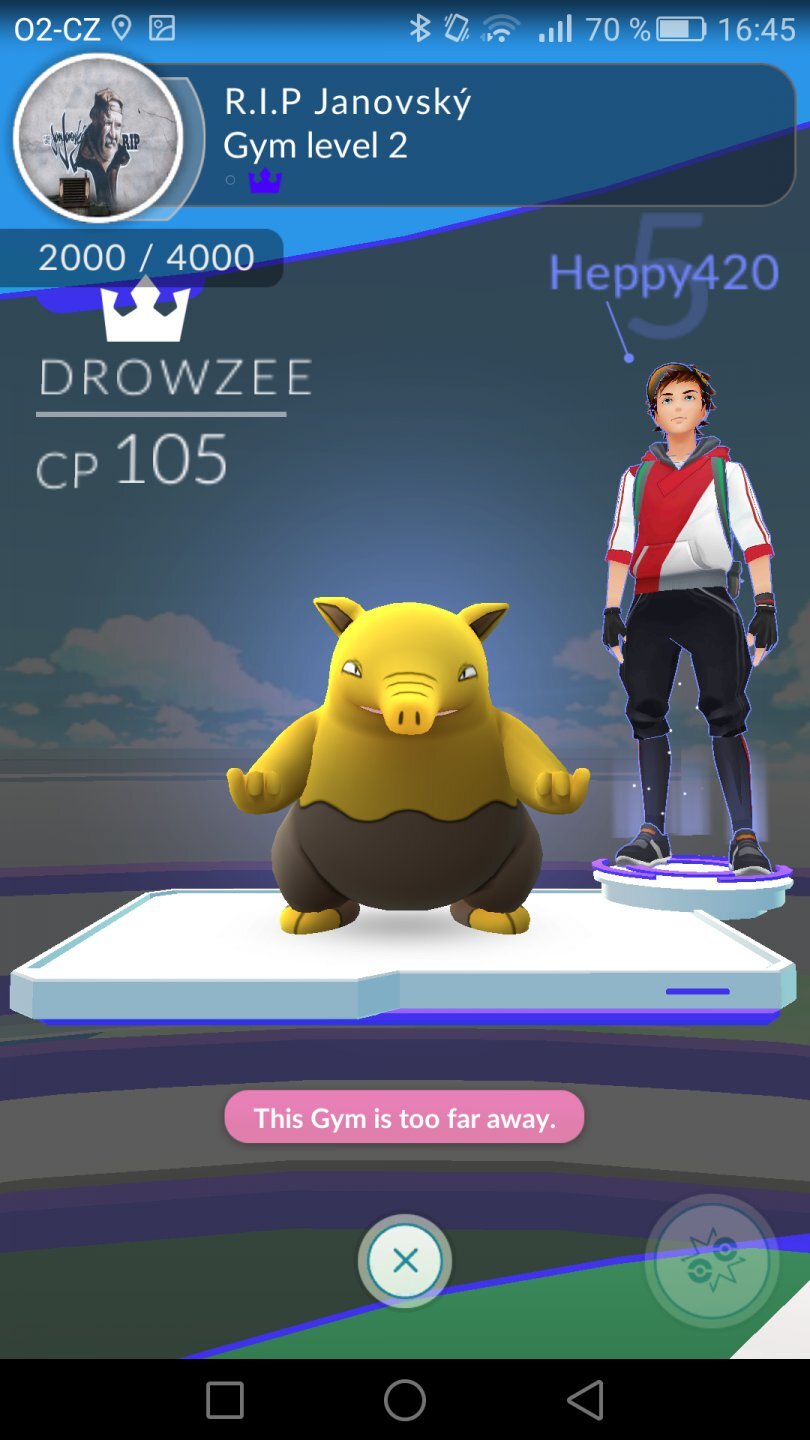810x1440 pixels.
Task: Tap the Bluetooth status icon
Action: click(x=419, y=27)
